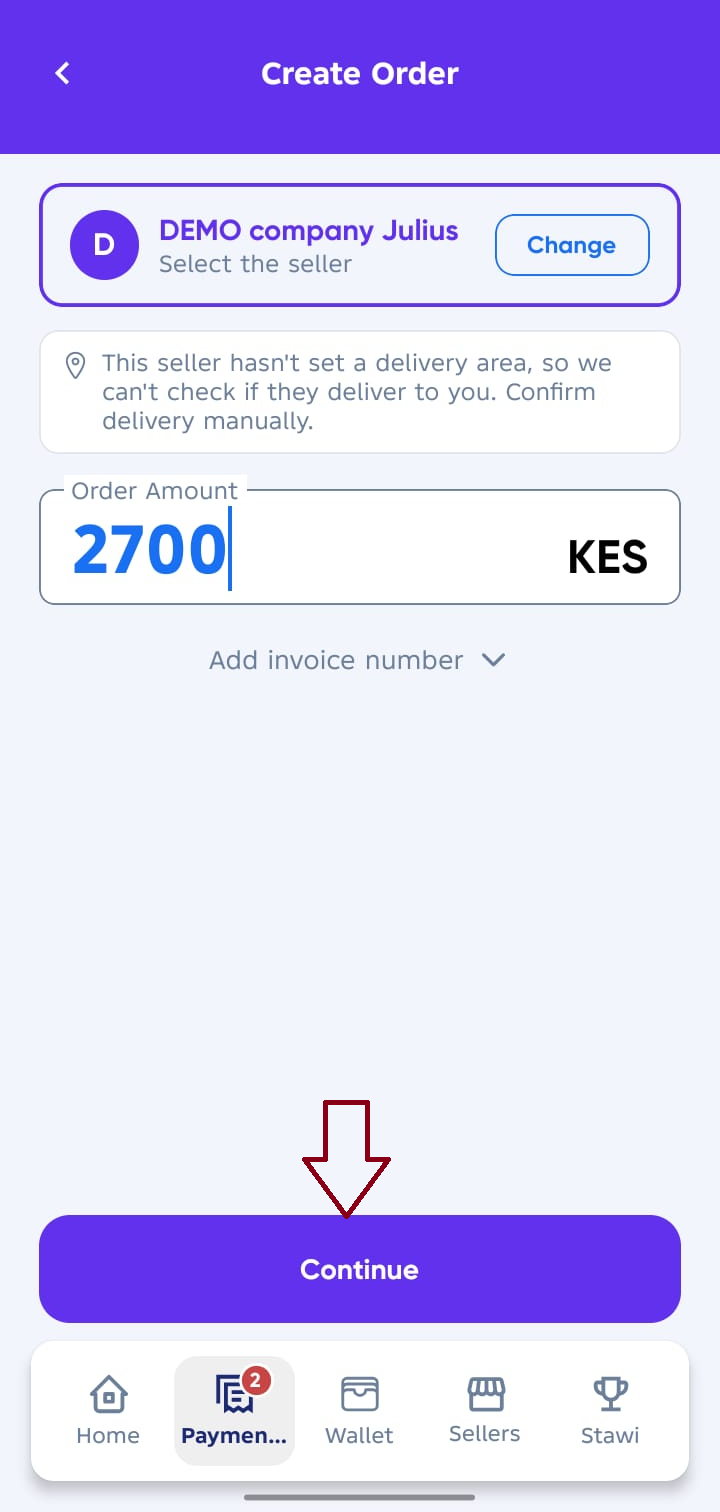Tap the Continue button

coord(360,1269)
